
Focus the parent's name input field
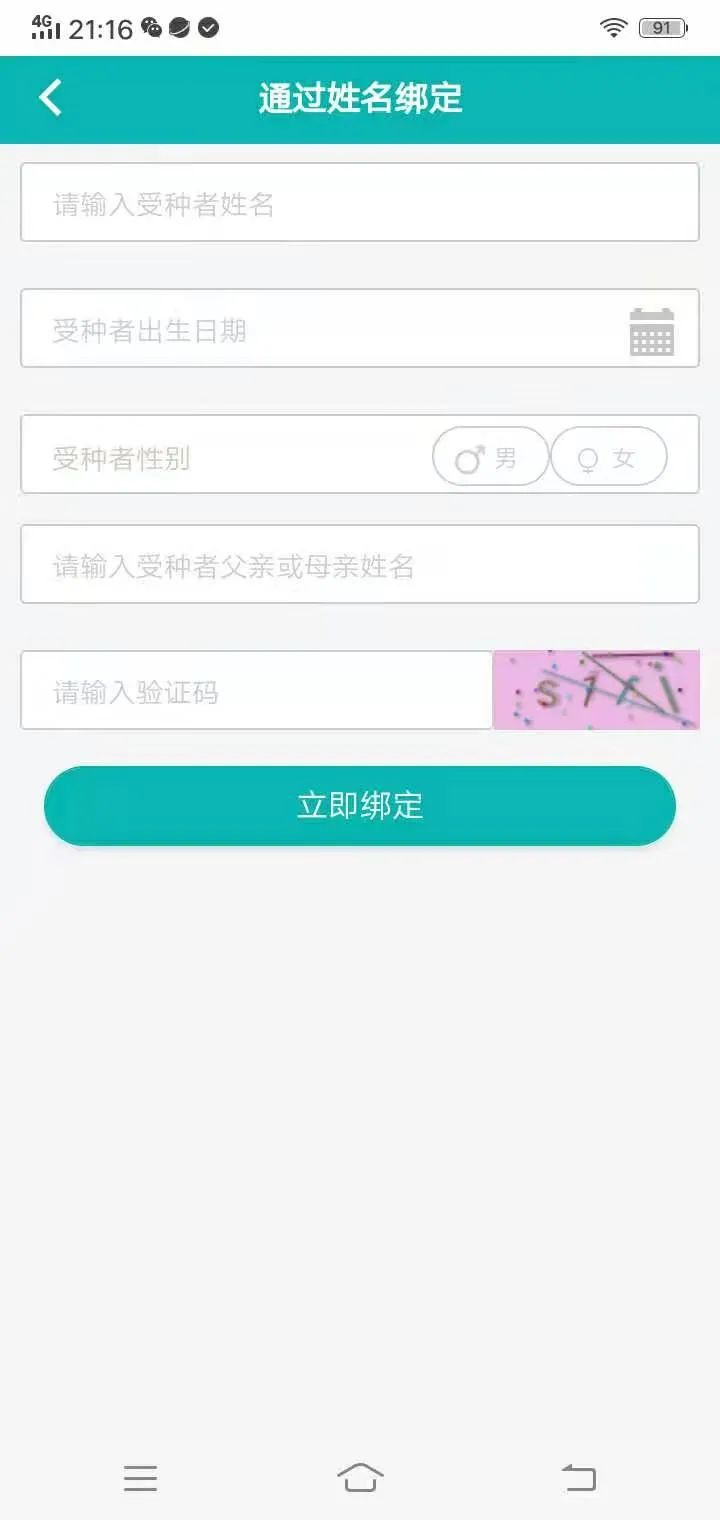click(359, 565)
